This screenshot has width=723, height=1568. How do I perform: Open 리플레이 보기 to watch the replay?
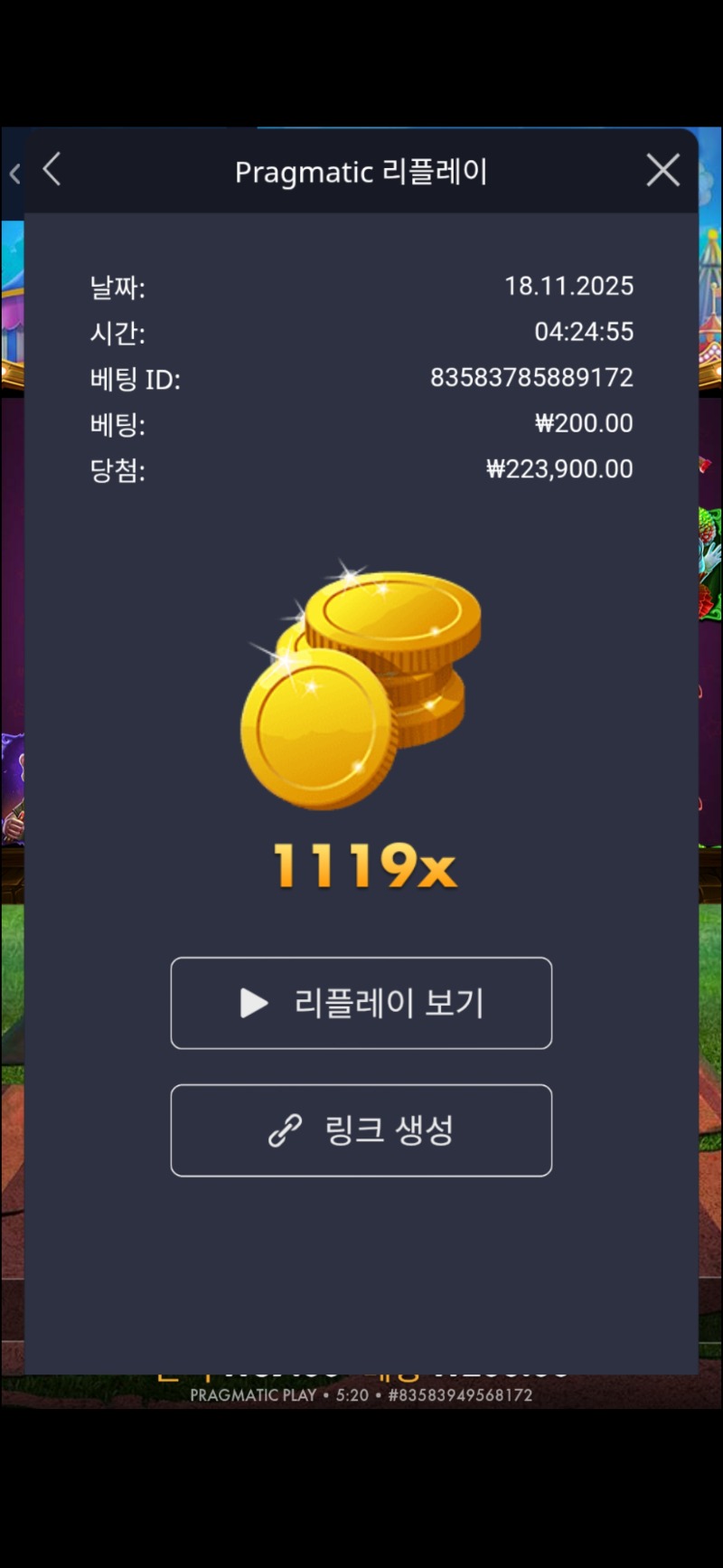click(x=361, y=1003)
